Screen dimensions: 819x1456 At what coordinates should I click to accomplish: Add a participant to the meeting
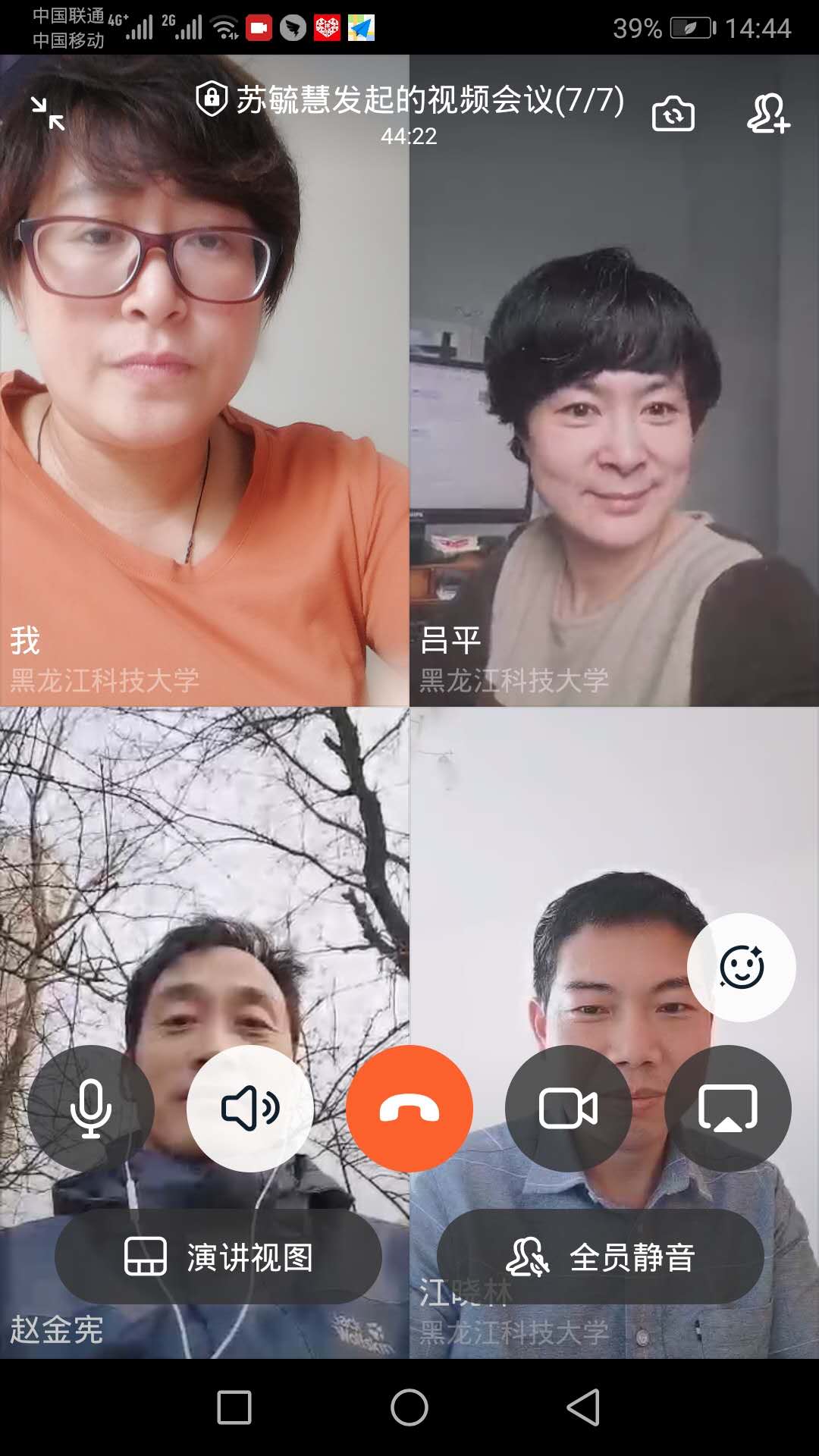click(768, 115)
